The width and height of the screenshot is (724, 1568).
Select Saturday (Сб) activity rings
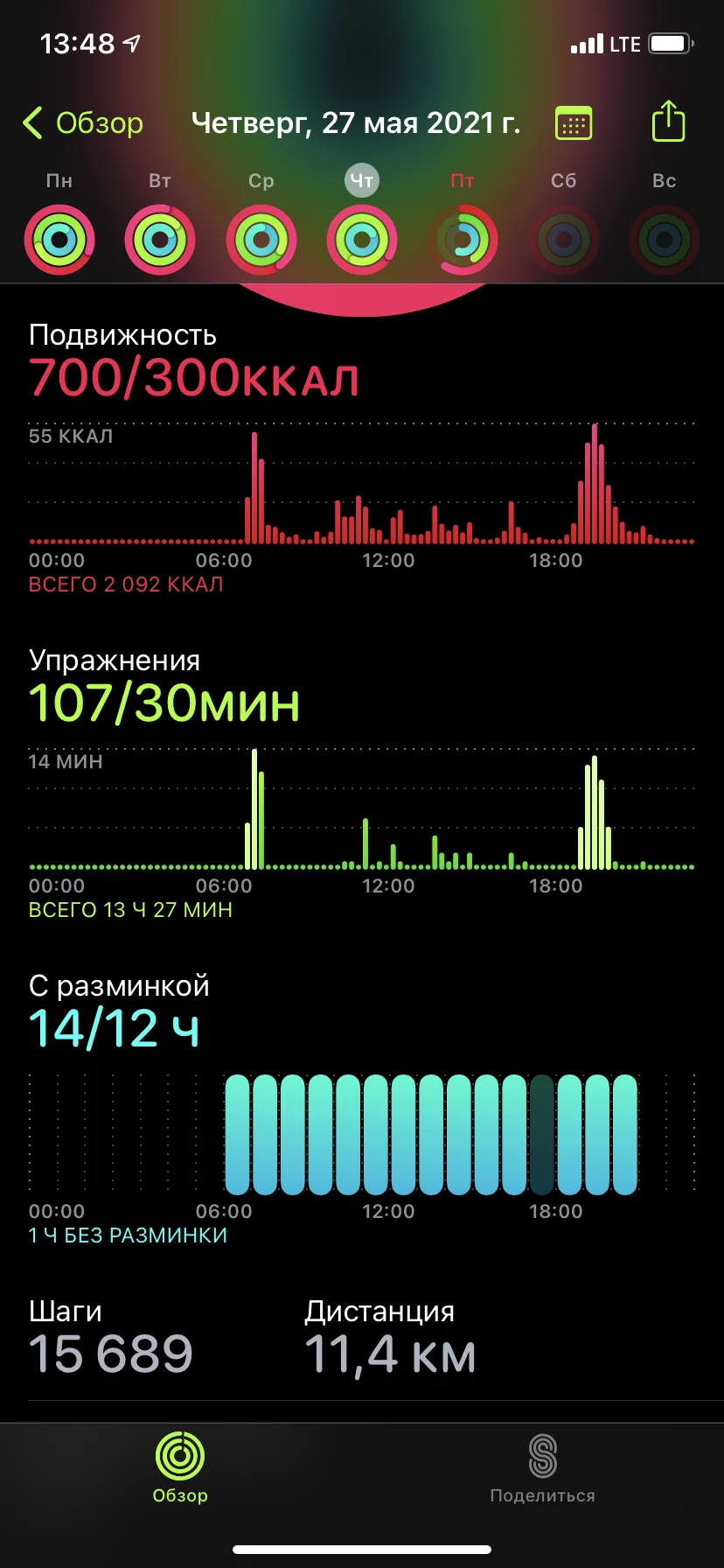564,239
